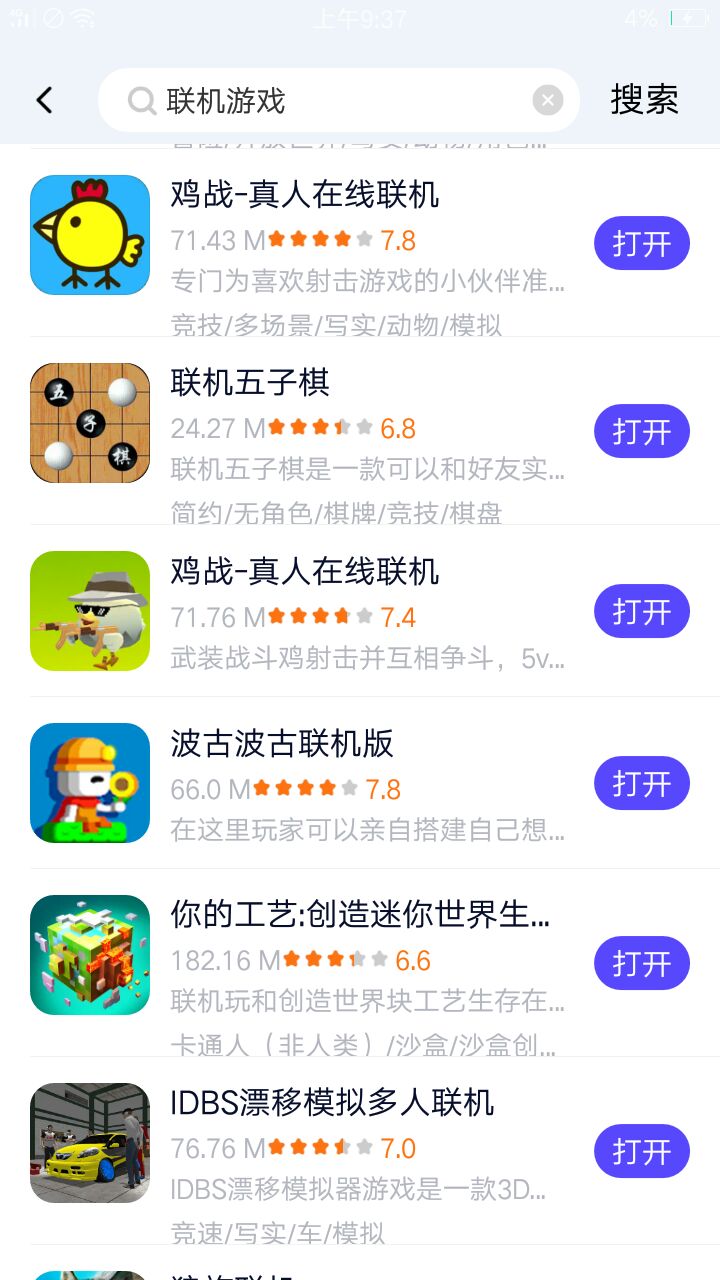Tap 打开 next to 你的工艺

pos(641,964)
